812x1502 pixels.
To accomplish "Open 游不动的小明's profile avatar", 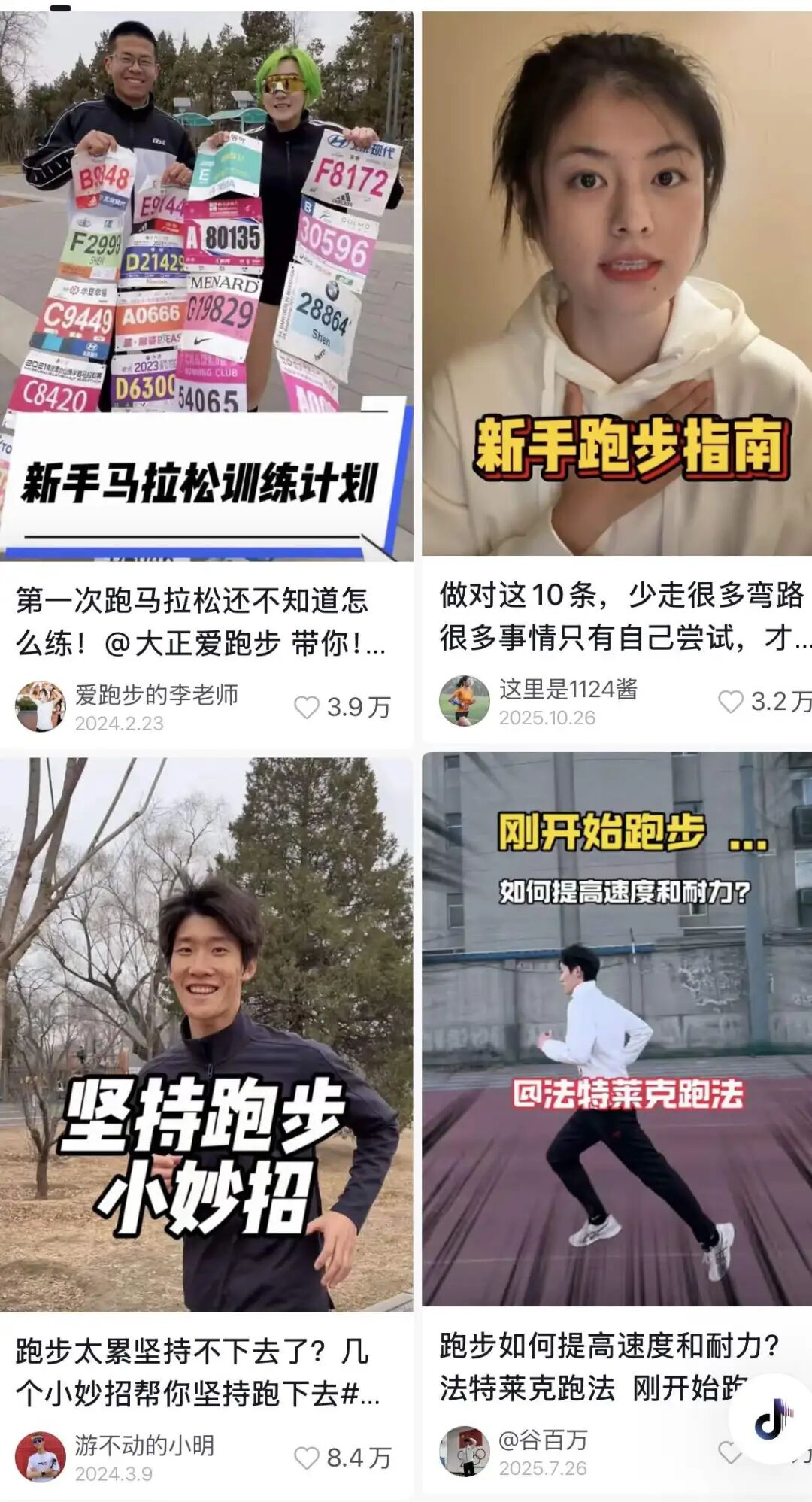I will [x=41, y=1457].
